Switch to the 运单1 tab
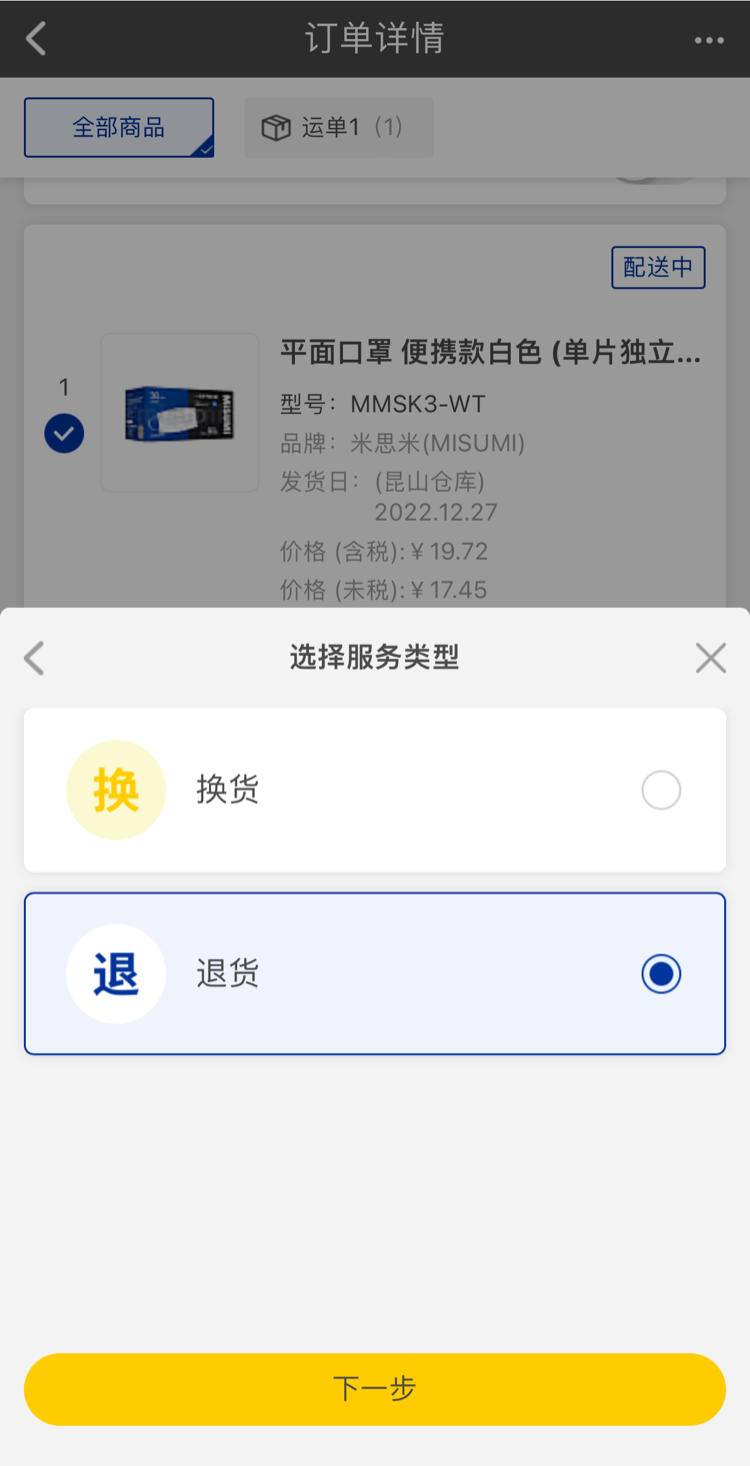Viewport: 750px width, 1466px height. click(339, 128)
